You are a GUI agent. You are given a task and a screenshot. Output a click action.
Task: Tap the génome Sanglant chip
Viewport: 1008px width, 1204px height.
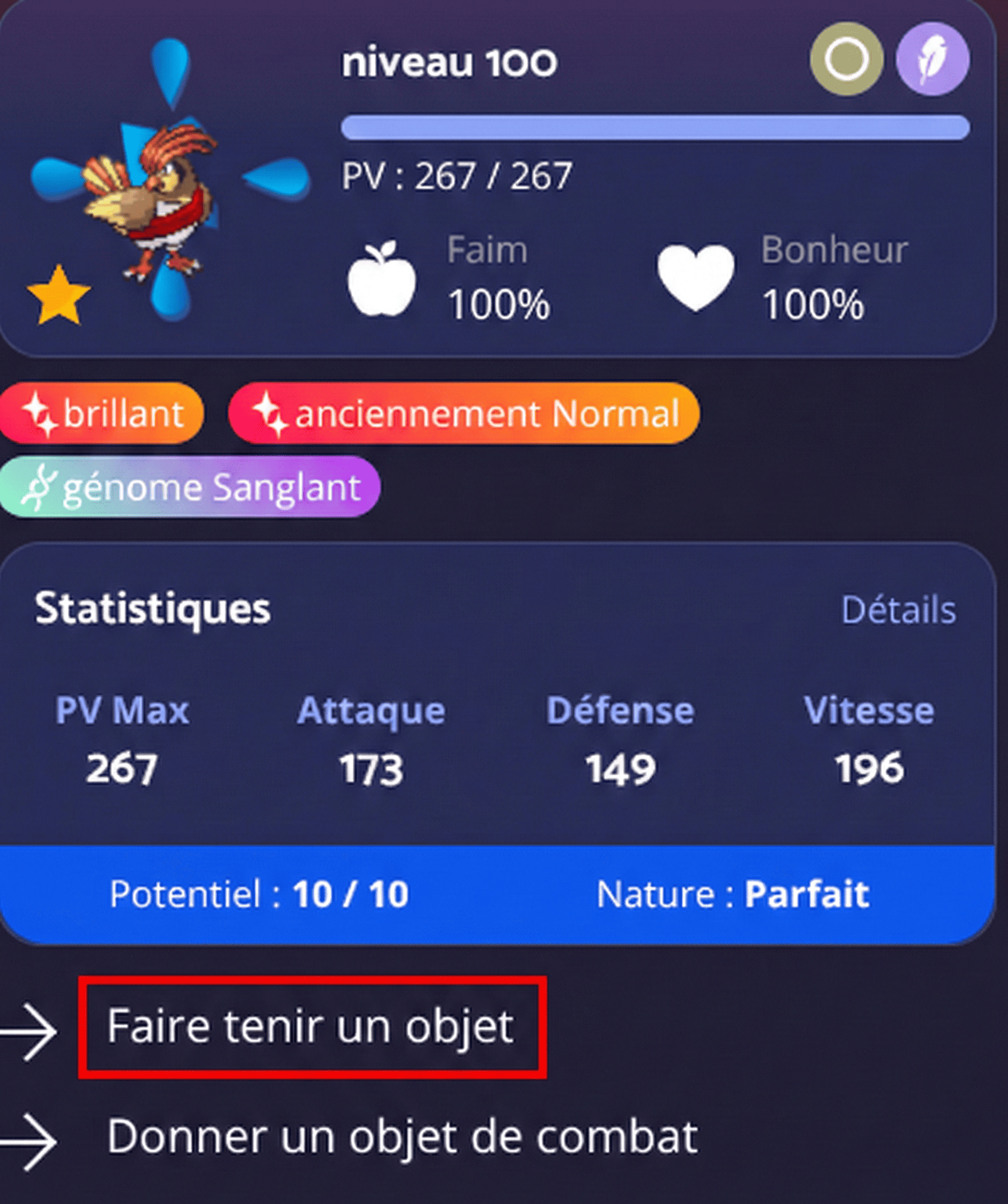coord(191,487)
